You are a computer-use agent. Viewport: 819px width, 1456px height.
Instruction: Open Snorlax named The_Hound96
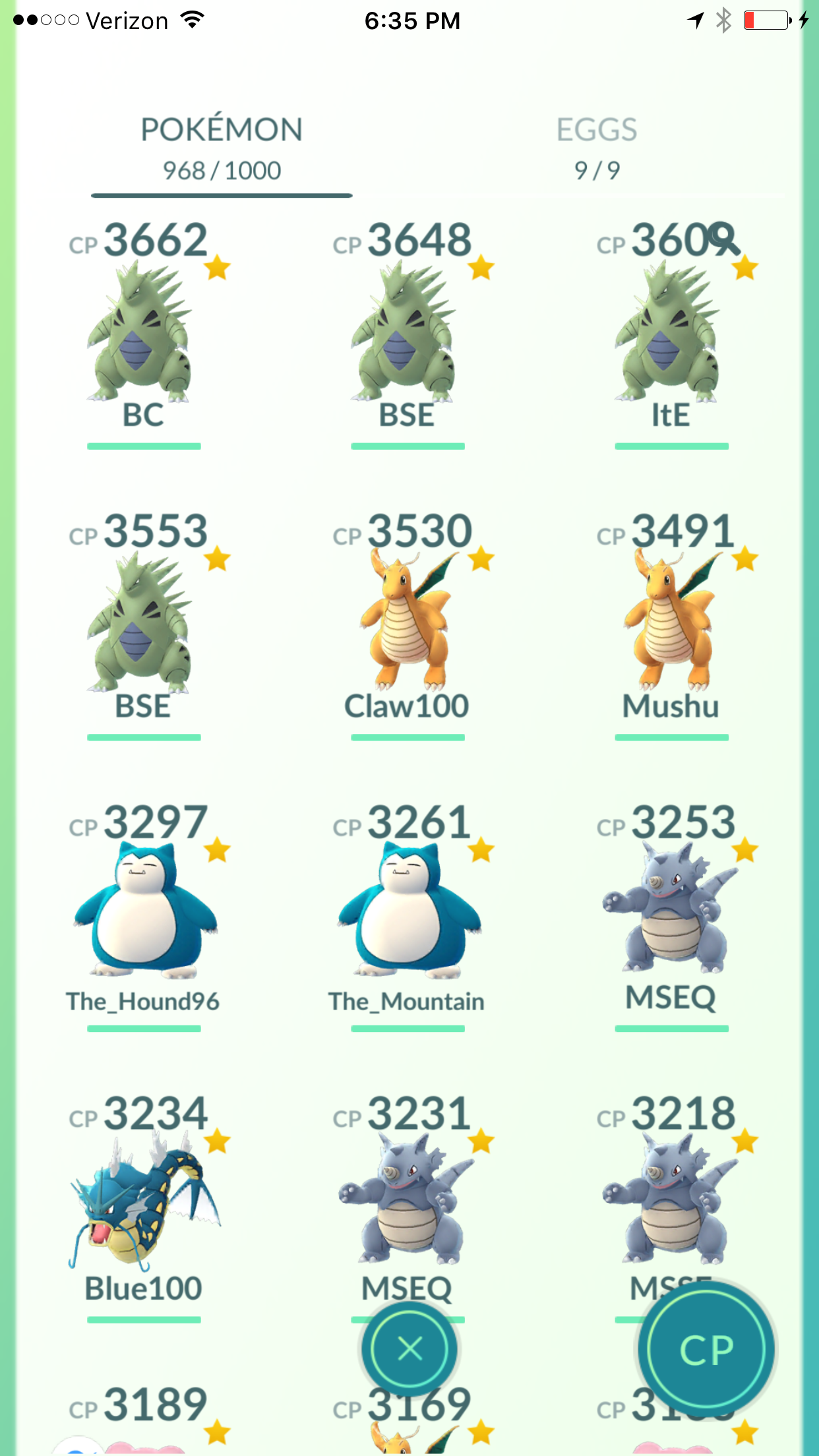[144, 917]
